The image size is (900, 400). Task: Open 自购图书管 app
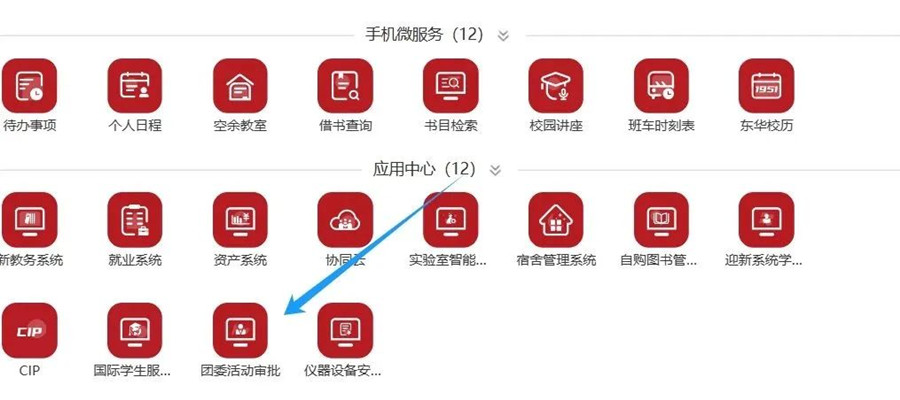click(x=661, y=220)
